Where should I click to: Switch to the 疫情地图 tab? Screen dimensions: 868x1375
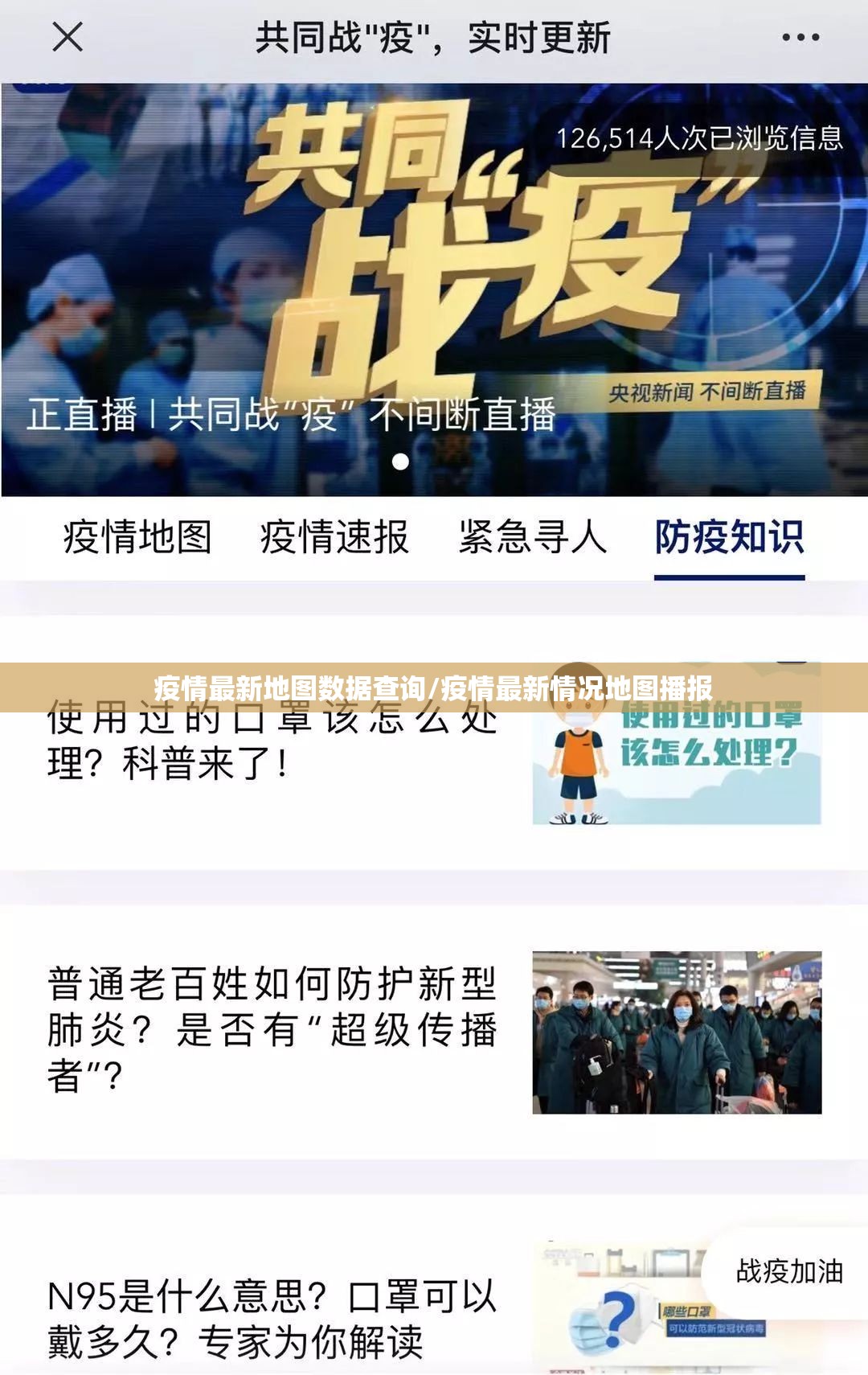point(137,537)
